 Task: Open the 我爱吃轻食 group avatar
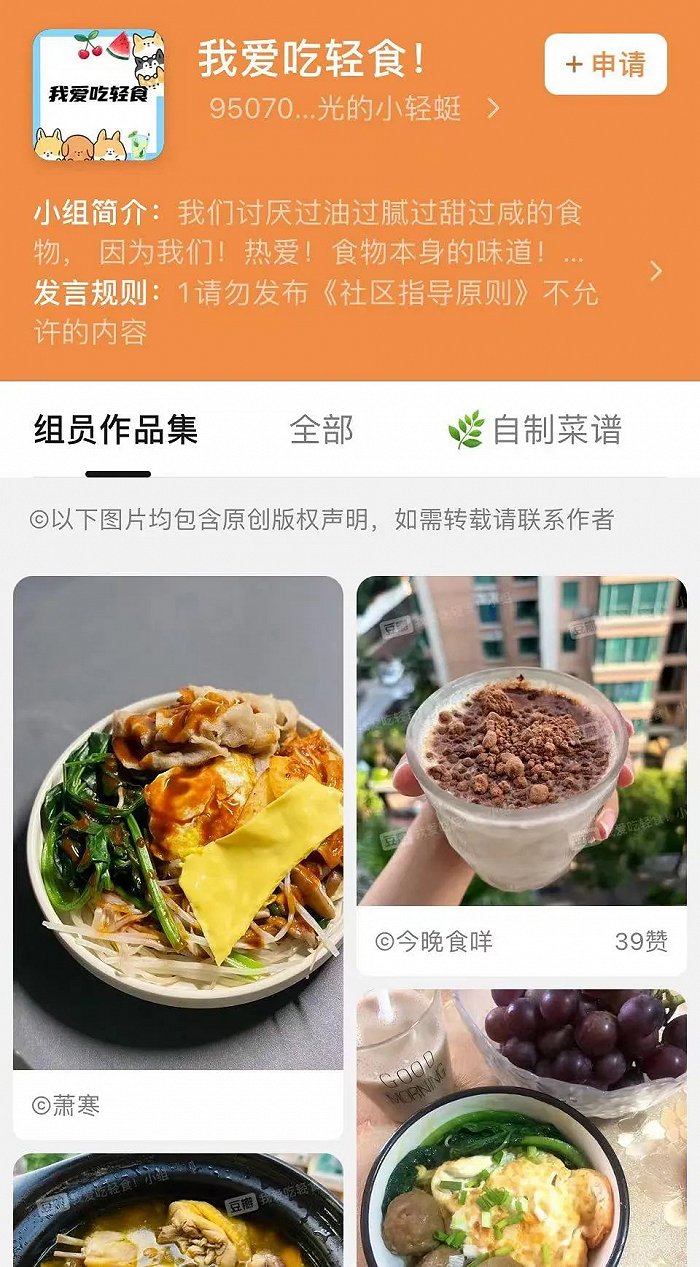(98, 95)
